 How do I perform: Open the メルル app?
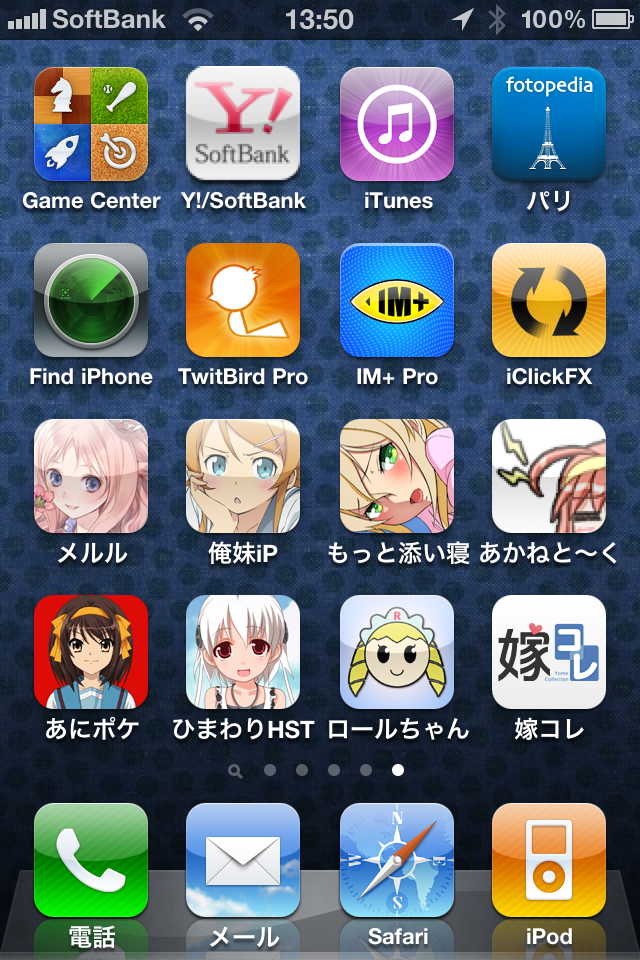click(x=91, y=476)
